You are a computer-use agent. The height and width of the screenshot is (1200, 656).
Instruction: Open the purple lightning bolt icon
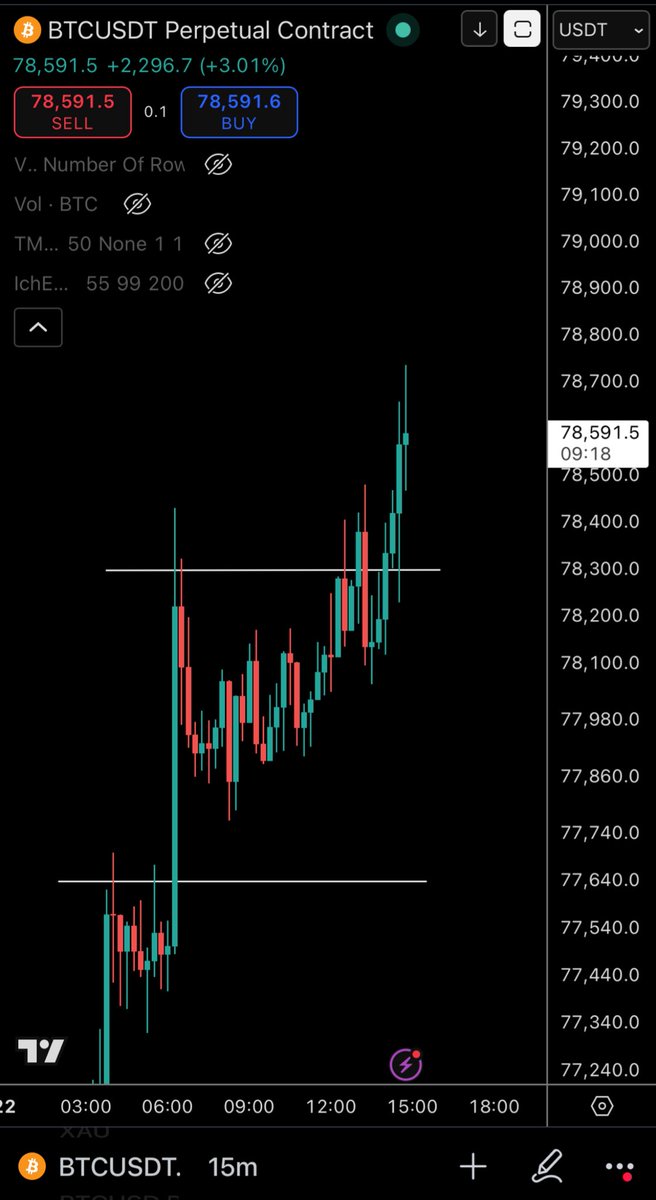tap(405, 1064)
